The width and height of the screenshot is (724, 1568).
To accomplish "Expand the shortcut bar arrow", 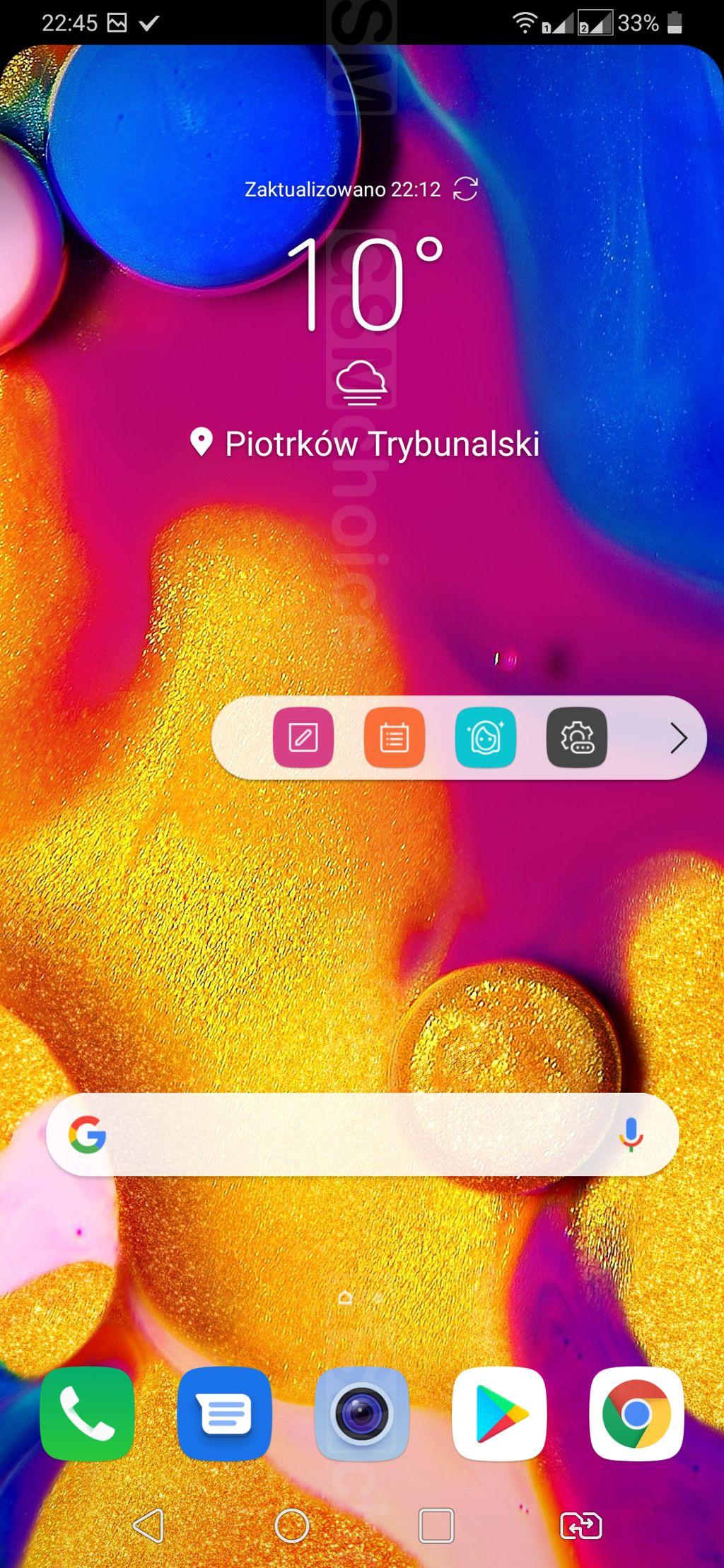I will pyautogui.click(x=678, y=738).
